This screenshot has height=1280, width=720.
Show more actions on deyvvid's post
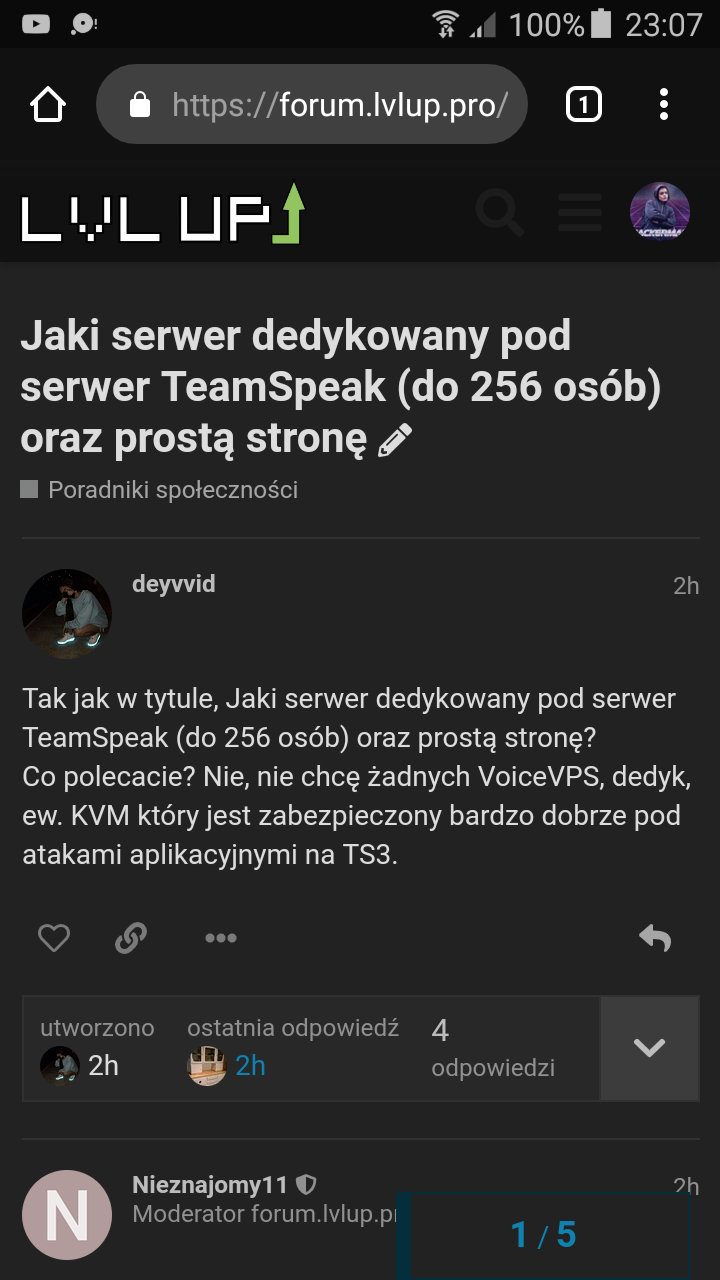coord(220,937)
